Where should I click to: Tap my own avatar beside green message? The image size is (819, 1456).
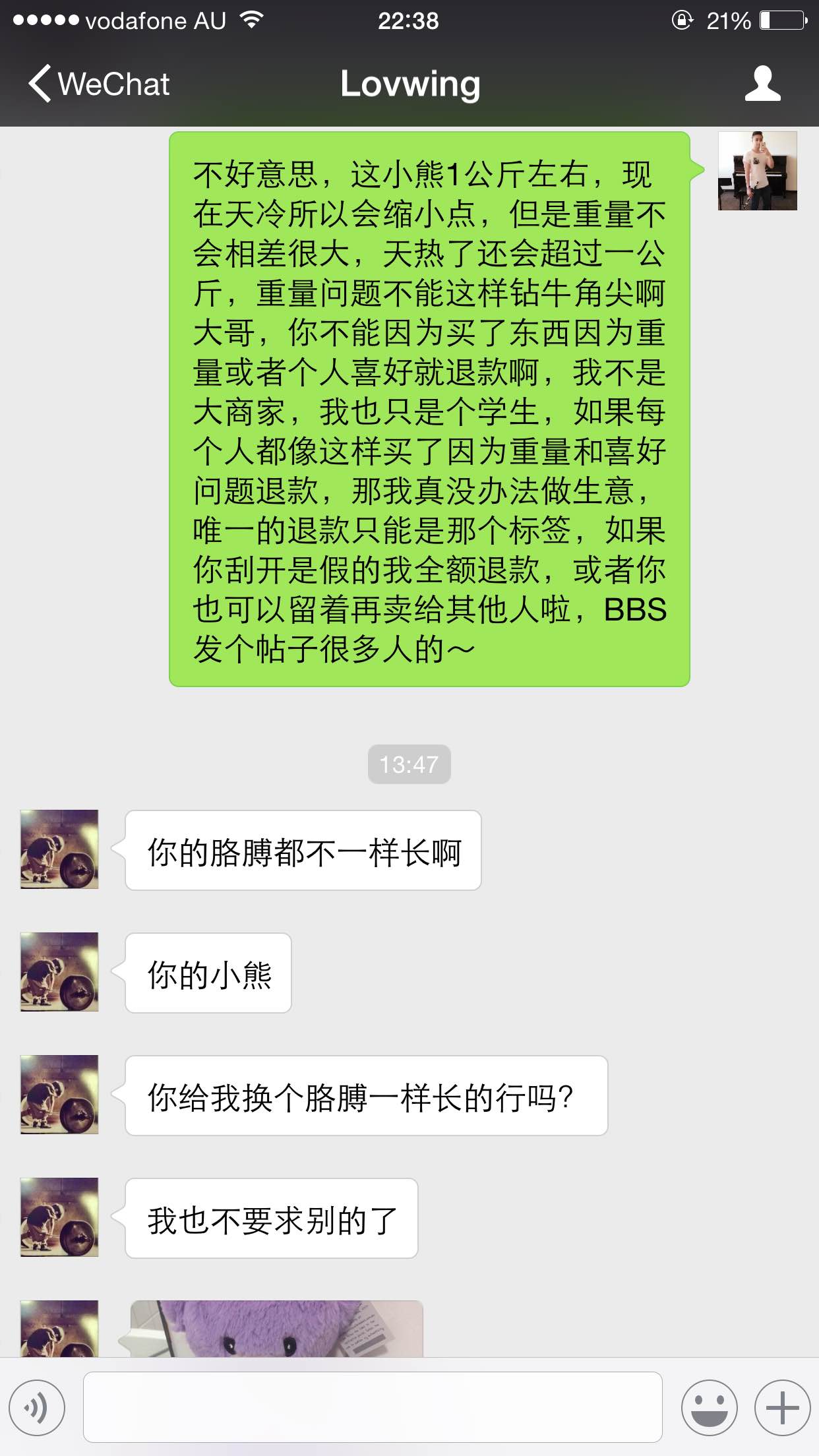757,171
